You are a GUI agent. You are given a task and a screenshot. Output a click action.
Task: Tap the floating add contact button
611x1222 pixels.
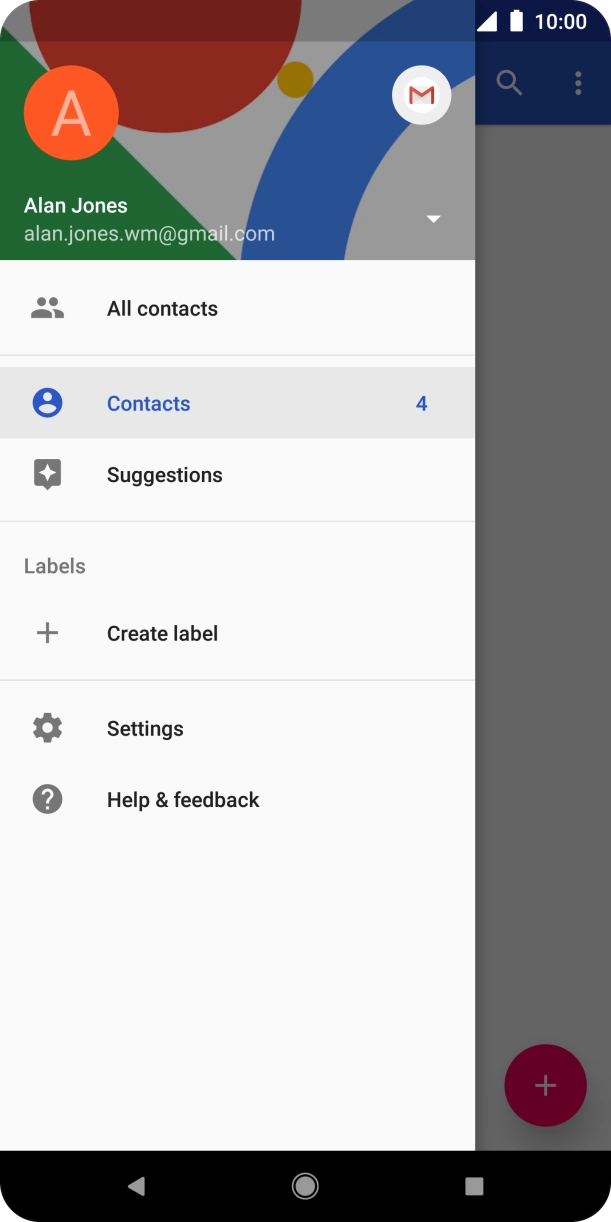(x=545, y=1085)
